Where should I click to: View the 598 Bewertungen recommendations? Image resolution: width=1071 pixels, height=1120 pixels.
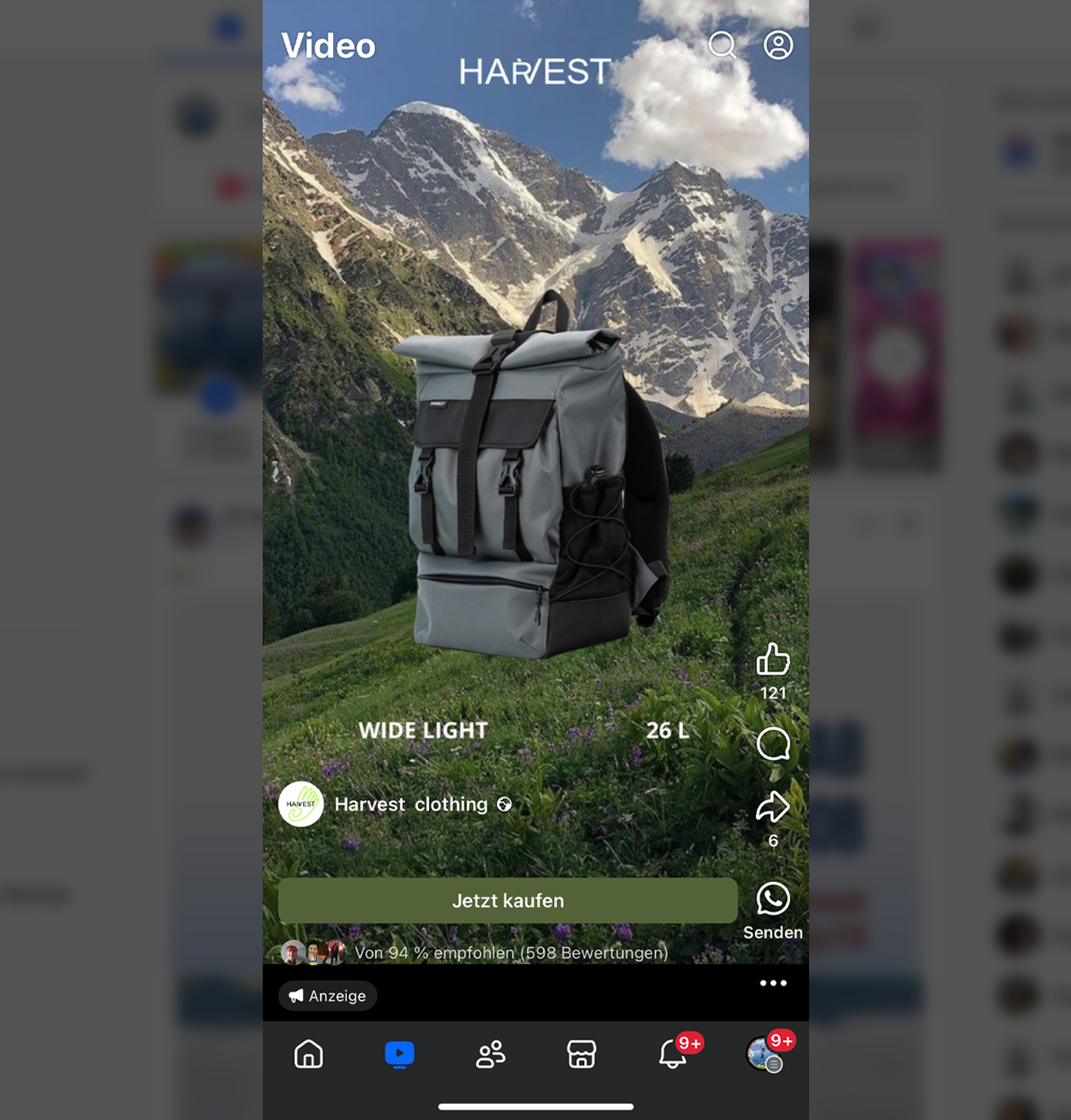click(510, 953)
